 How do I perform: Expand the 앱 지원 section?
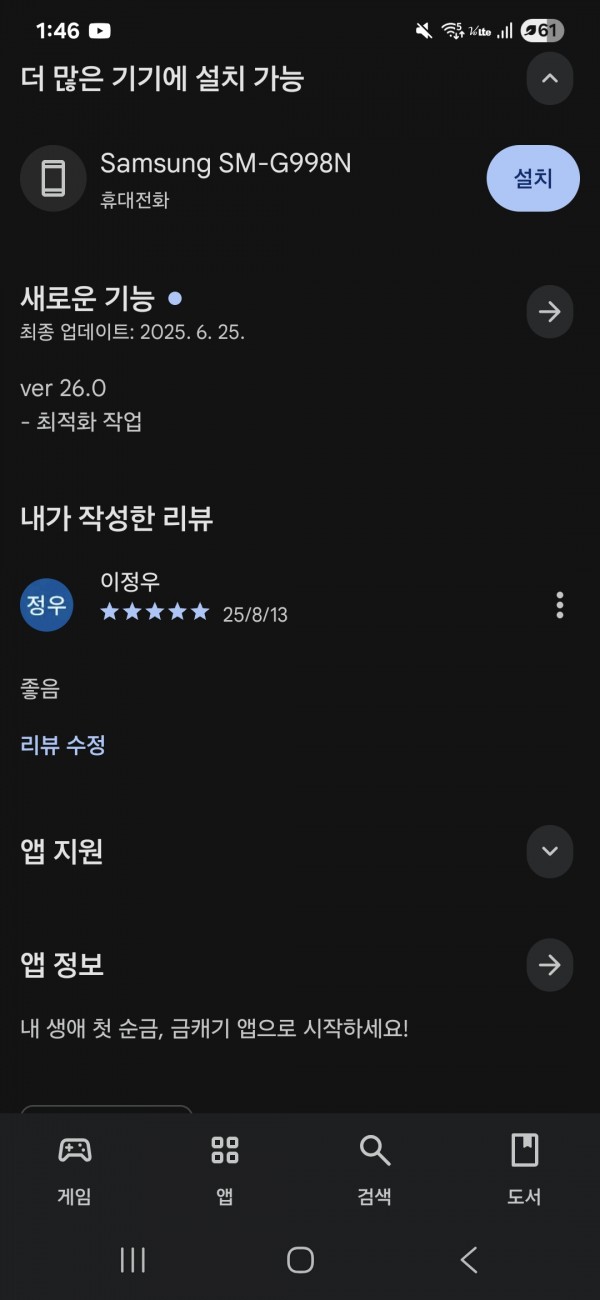[550, 851]
